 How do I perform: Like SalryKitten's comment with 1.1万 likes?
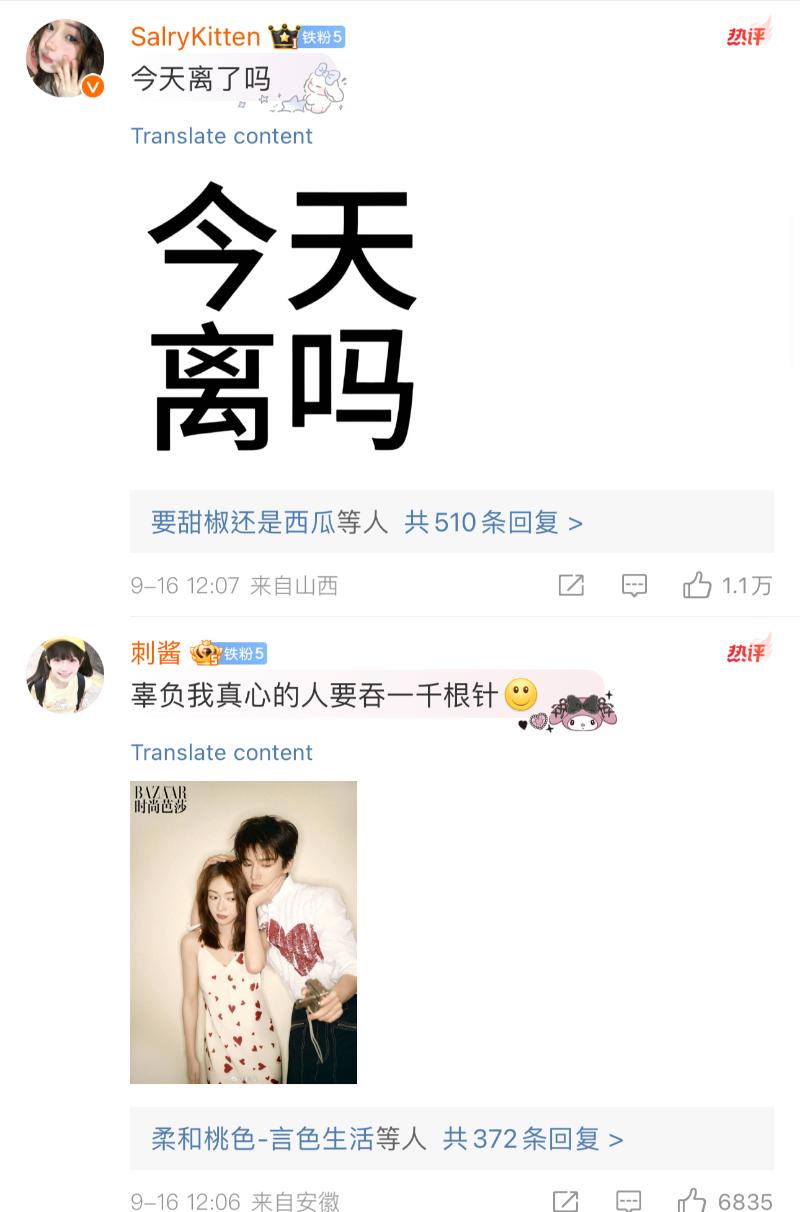(x=697, y=585)
